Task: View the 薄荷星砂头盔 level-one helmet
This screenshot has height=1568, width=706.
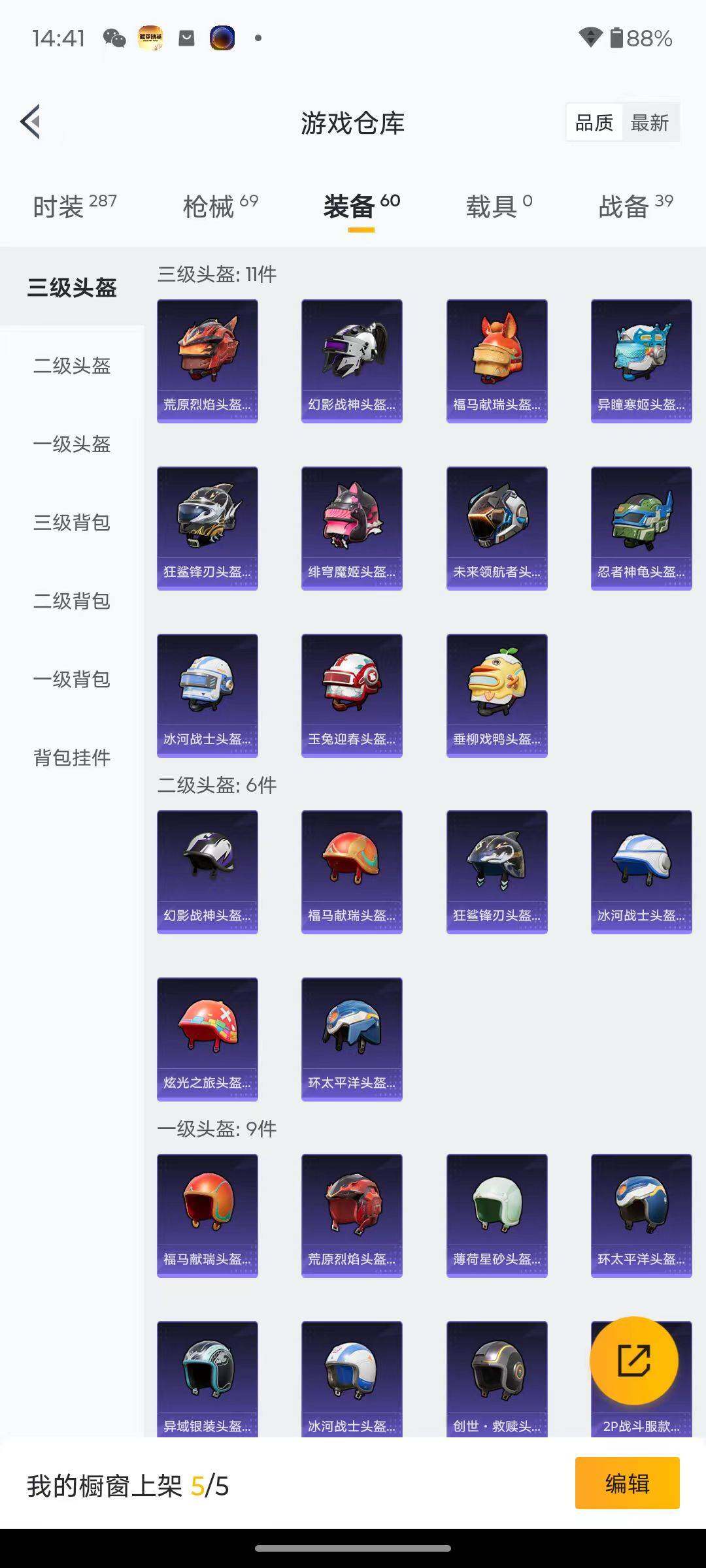Action: pos(496,1215)
